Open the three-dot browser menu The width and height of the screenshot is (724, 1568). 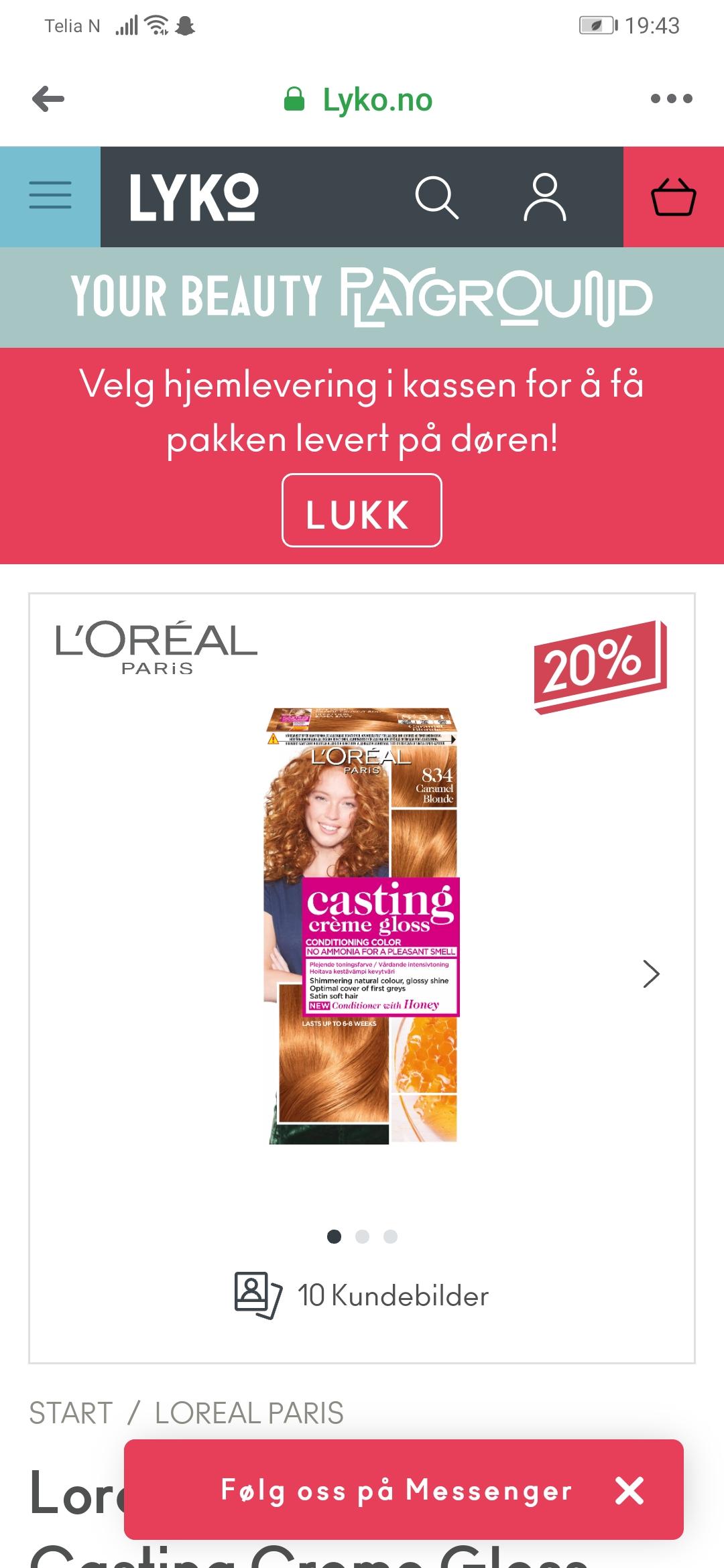point(671,99)
